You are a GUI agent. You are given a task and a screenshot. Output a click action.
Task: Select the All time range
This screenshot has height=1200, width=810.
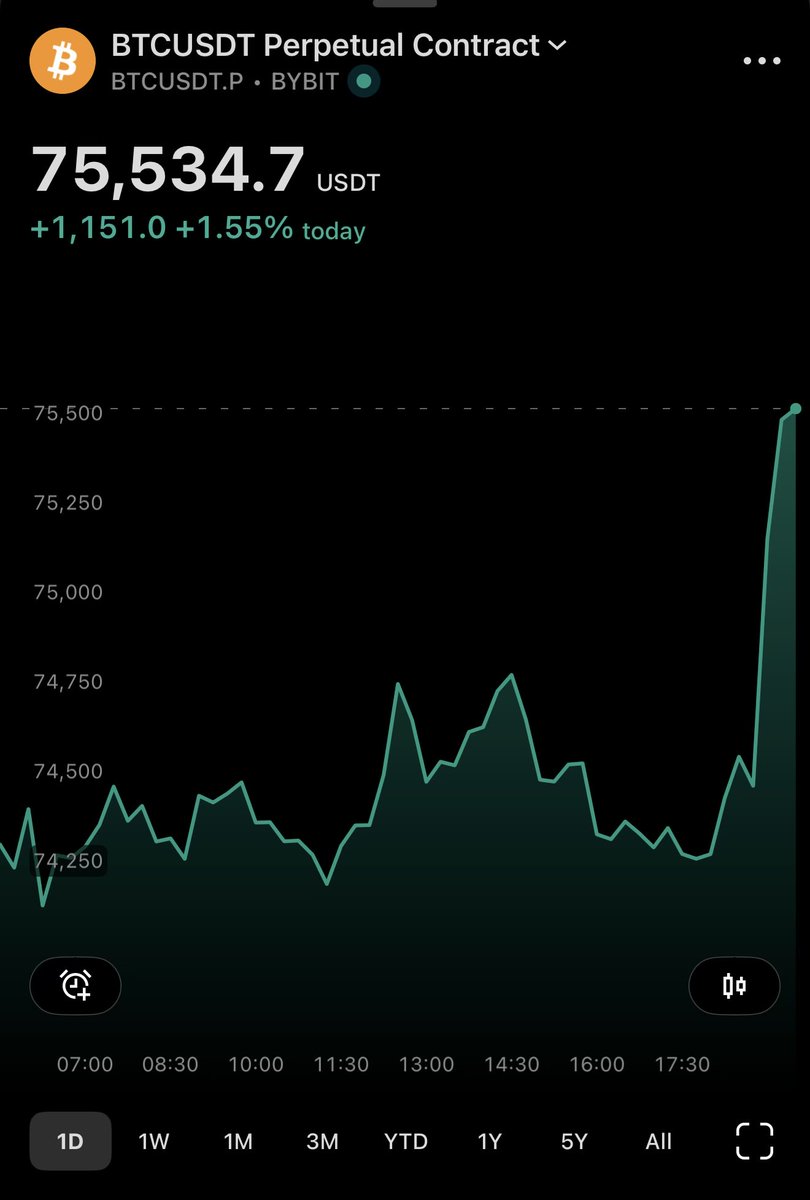[x=659, y=1141]
